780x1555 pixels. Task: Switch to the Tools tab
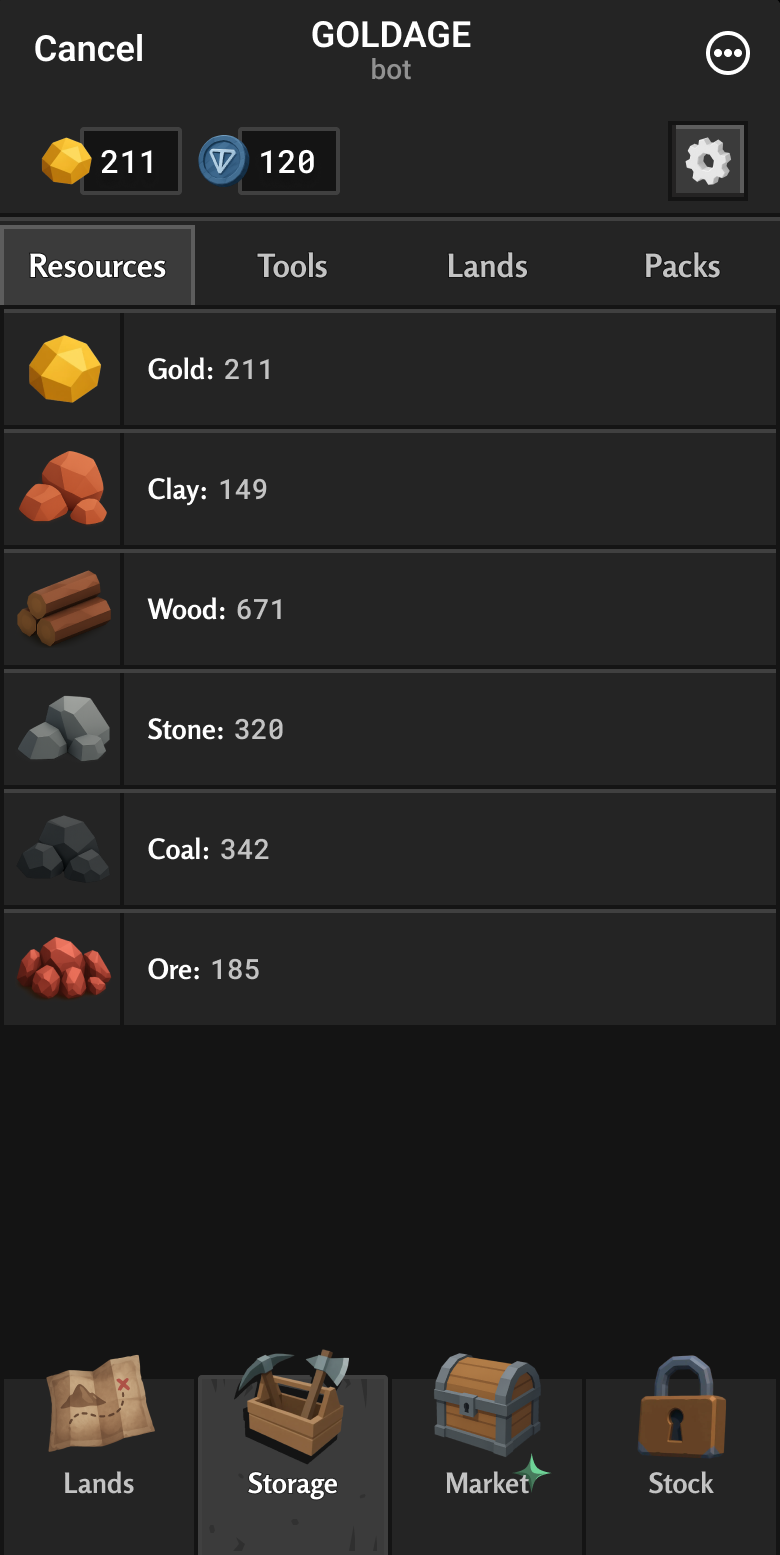(x=292, y=266)
